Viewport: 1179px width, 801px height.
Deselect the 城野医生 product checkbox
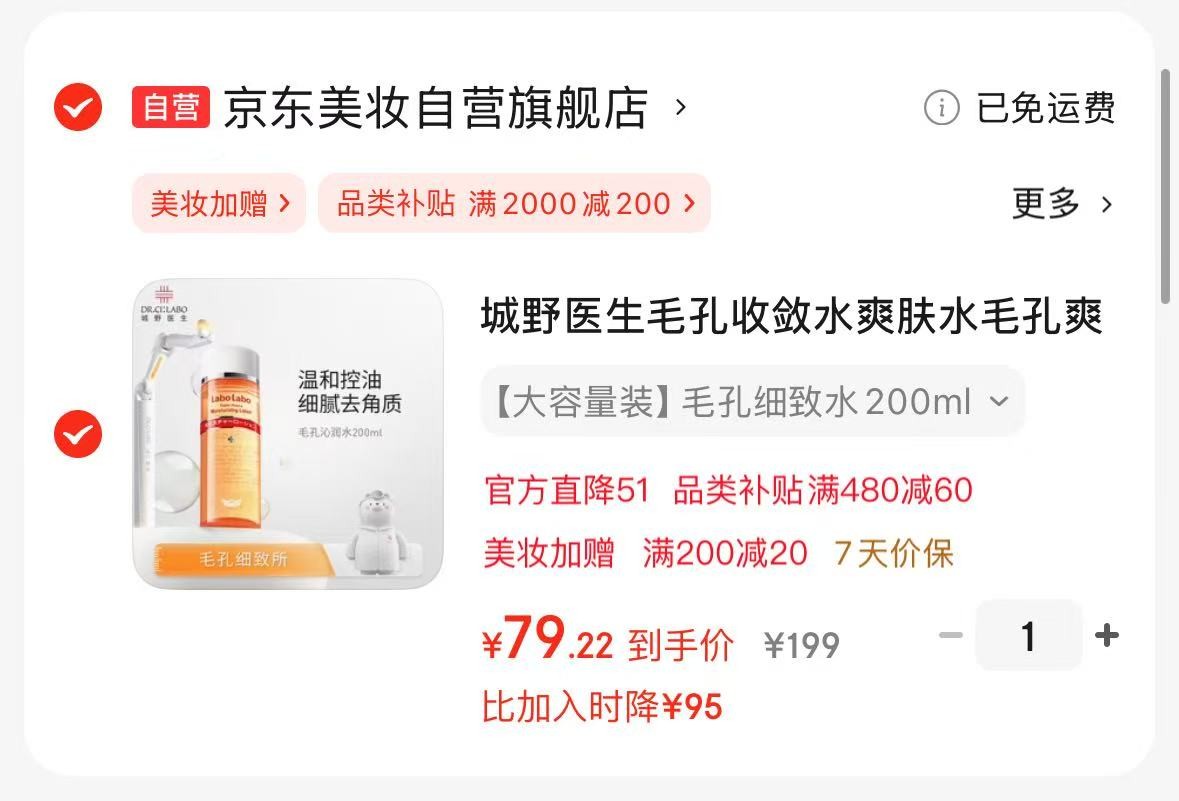coord(77,434)
